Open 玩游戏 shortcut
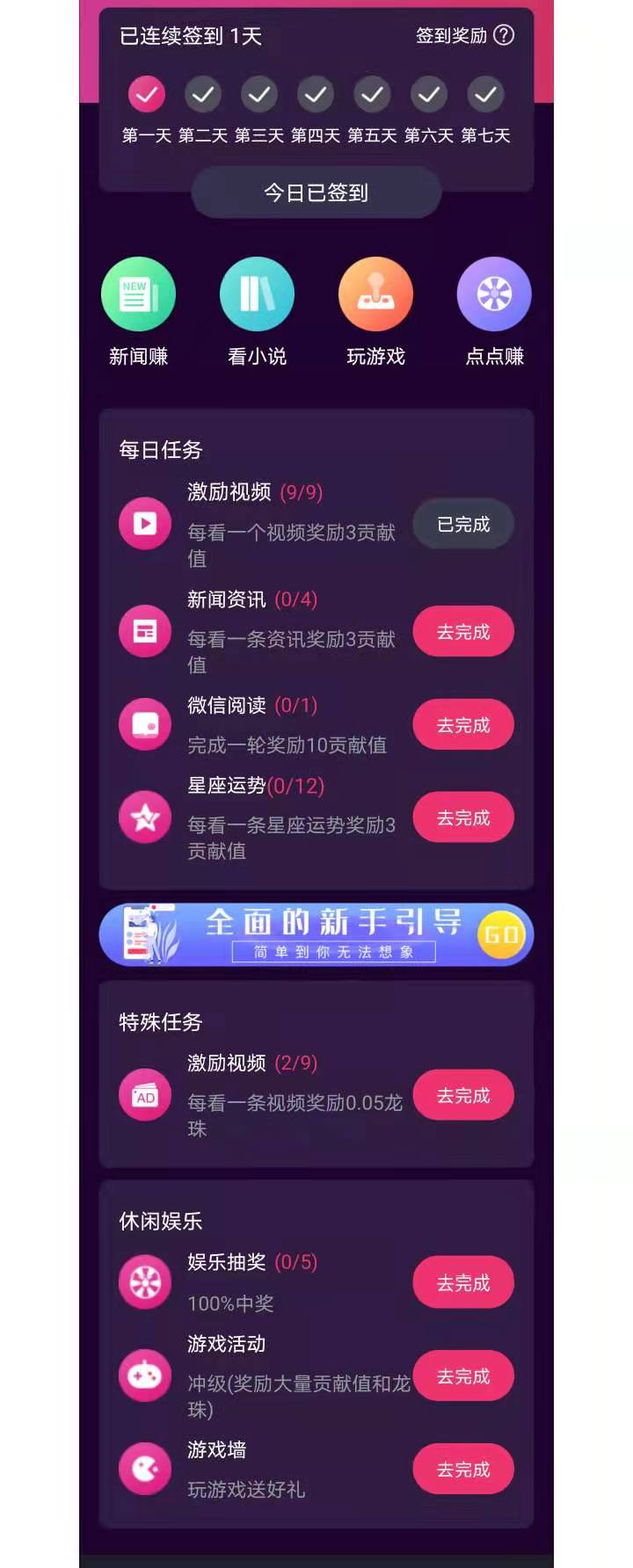This screenshot has height=1568, width=633. (375, 294)
